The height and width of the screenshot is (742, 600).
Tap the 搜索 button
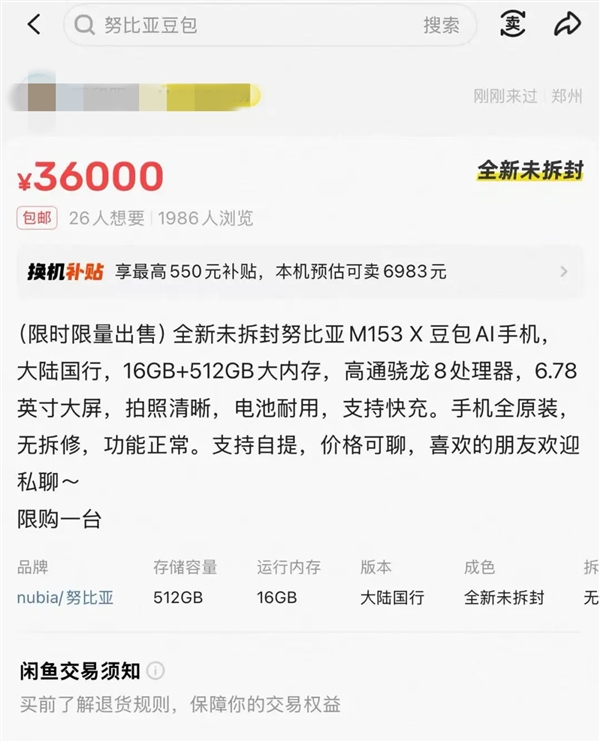coord(441,25)
